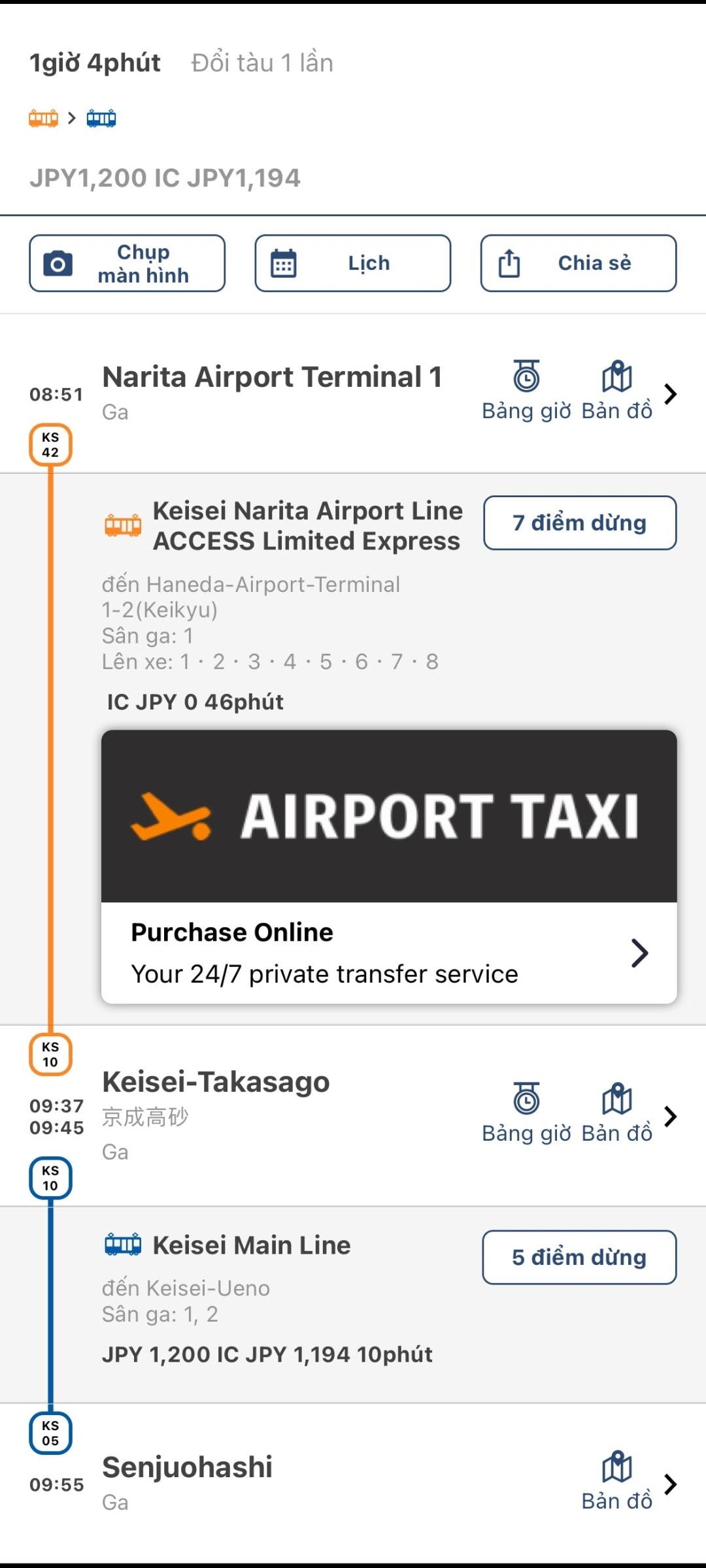Add route to calendar with Lịch
Viewport: 706px width, 1568px height.
coord(353,263)
